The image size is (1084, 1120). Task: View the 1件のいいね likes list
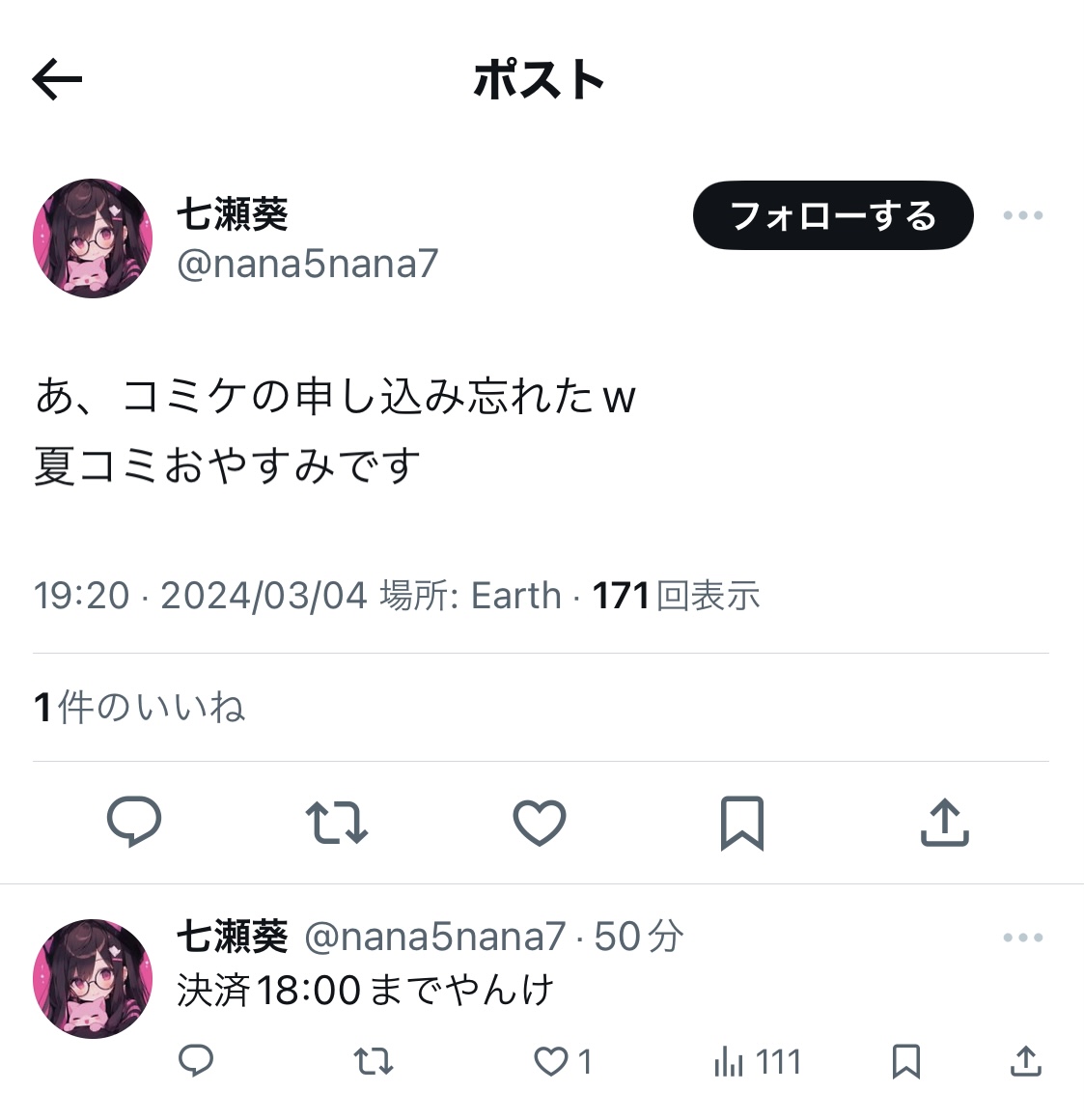[139, 708]
